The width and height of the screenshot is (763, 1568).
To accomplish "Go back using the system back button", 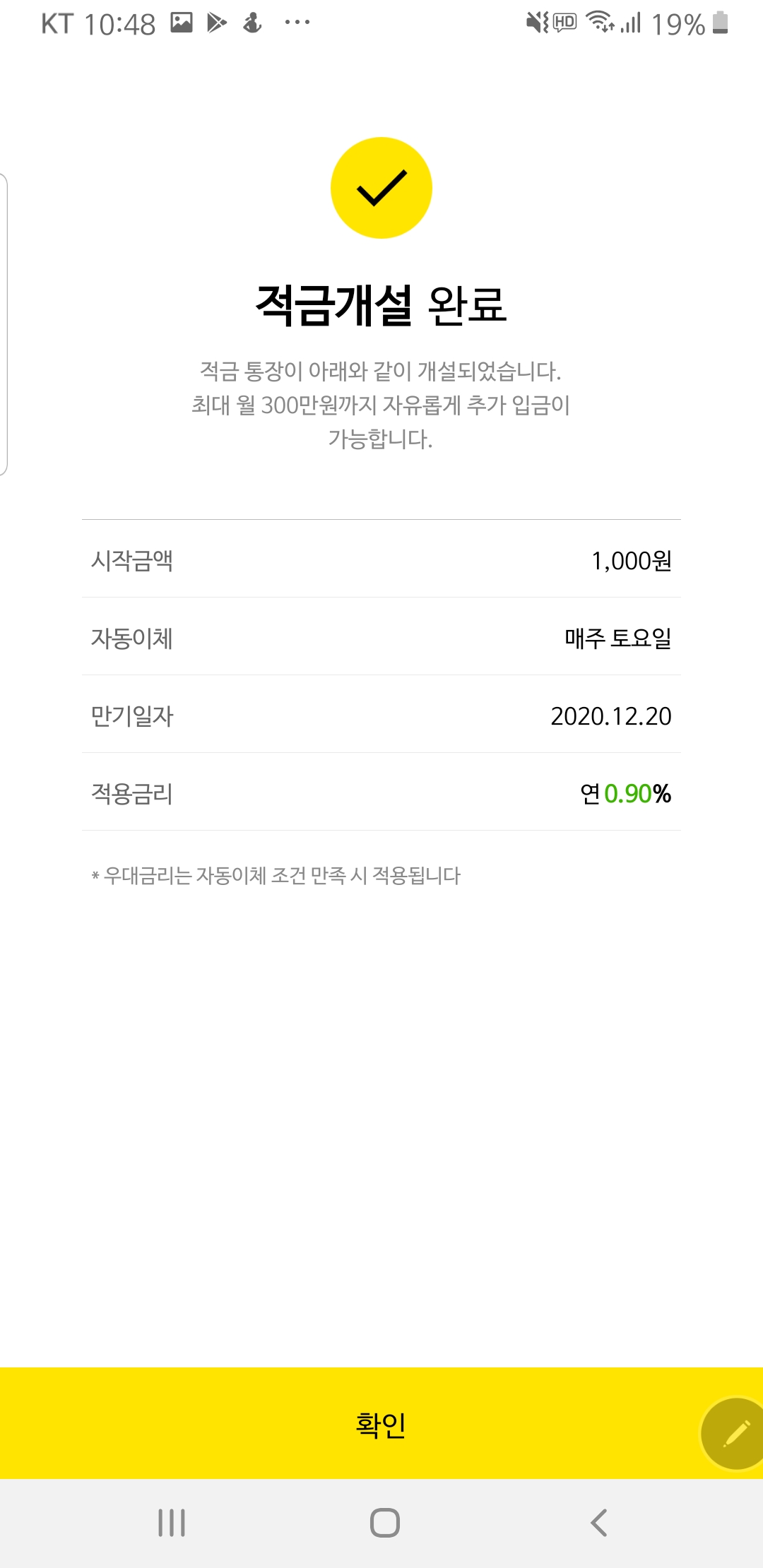I will tap(598, 1523).
